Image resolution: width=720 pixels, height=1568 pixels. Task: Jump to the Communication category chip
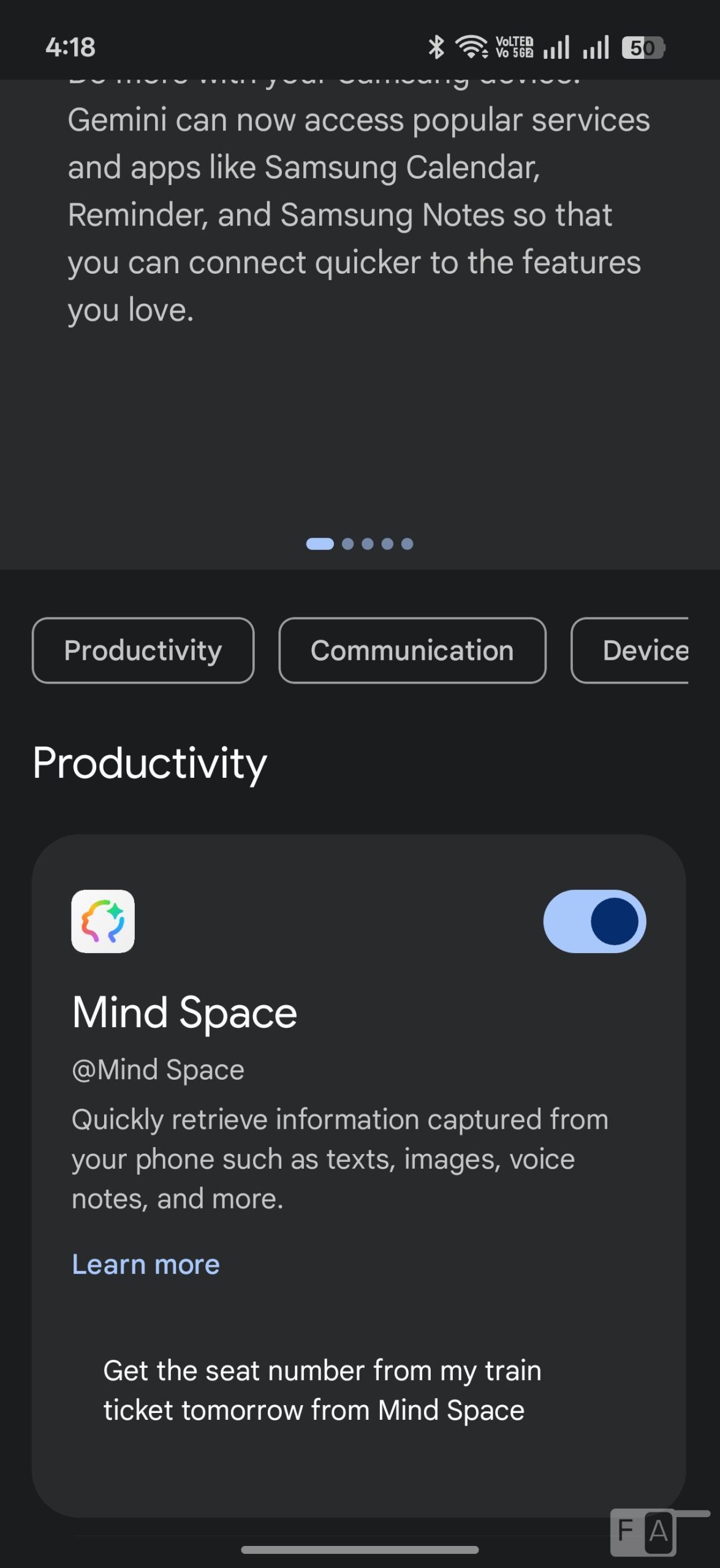tap(412, 650)
